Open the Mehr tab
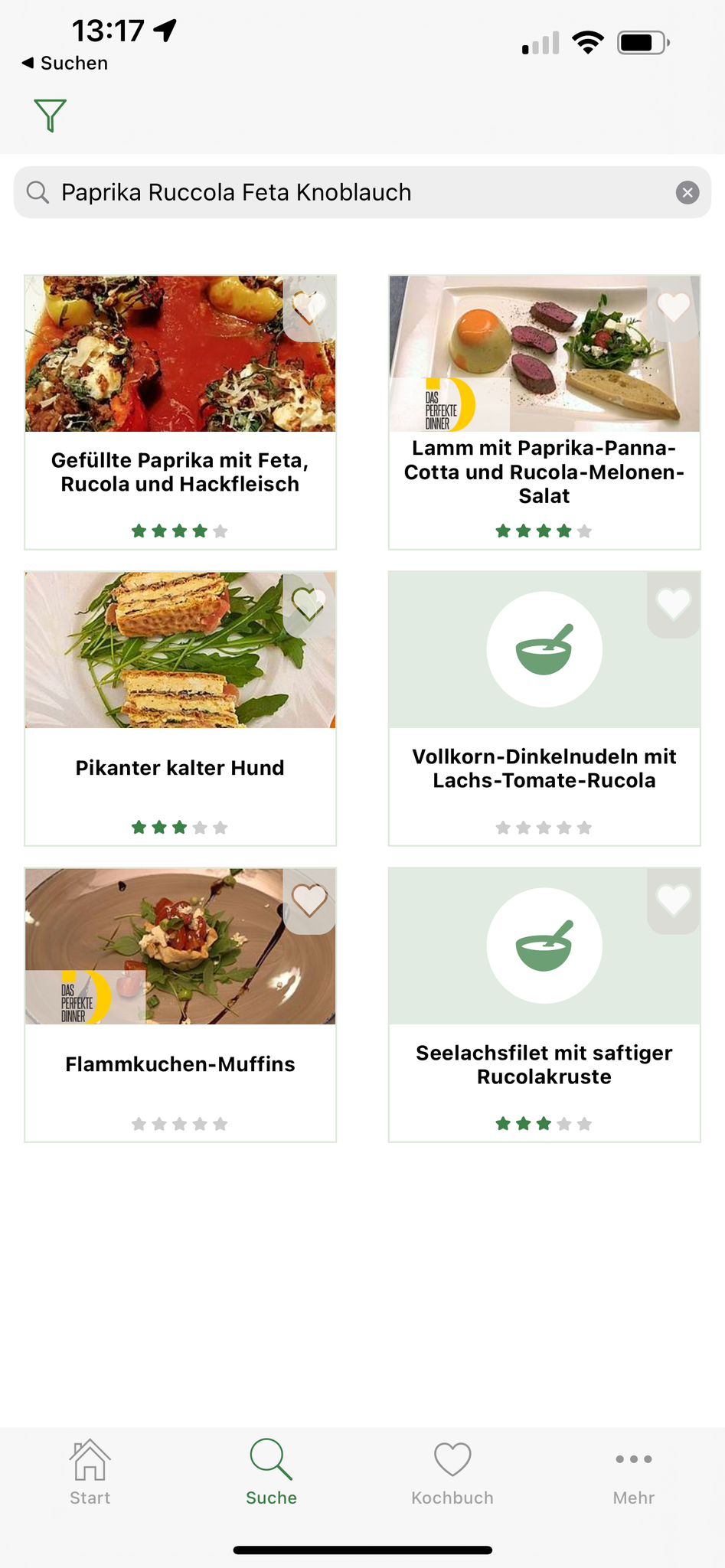Image resolution: width=725 pixels, height=1568 pixels. 634,1472
